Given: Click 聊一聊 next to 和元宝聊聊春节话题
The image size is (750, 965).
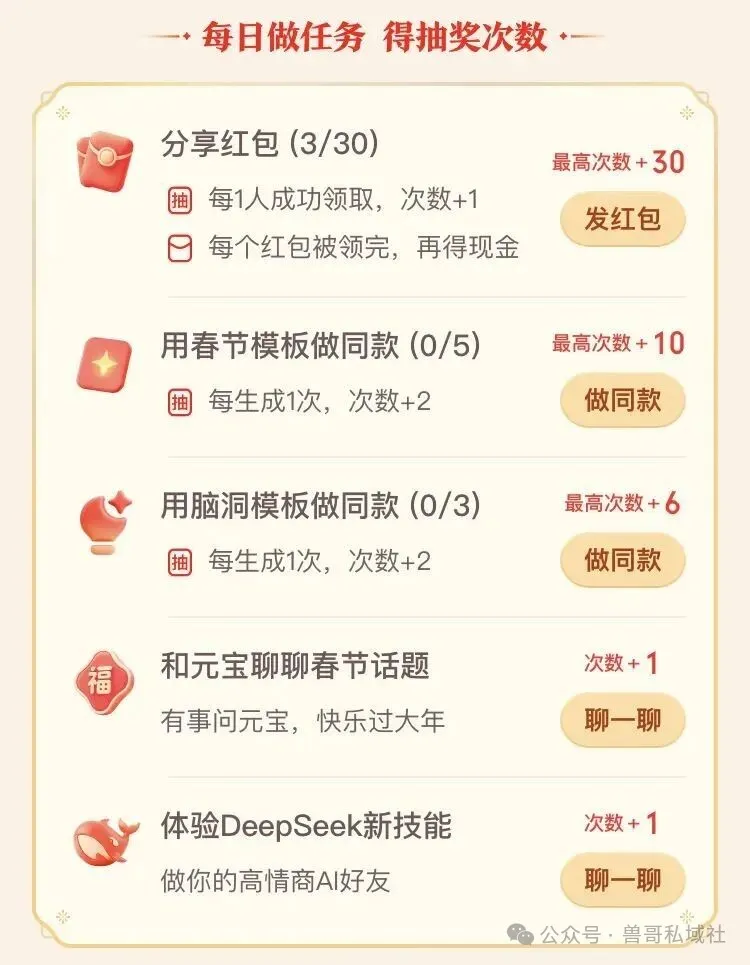Looking at the screenshot, I should click(622, 721).
